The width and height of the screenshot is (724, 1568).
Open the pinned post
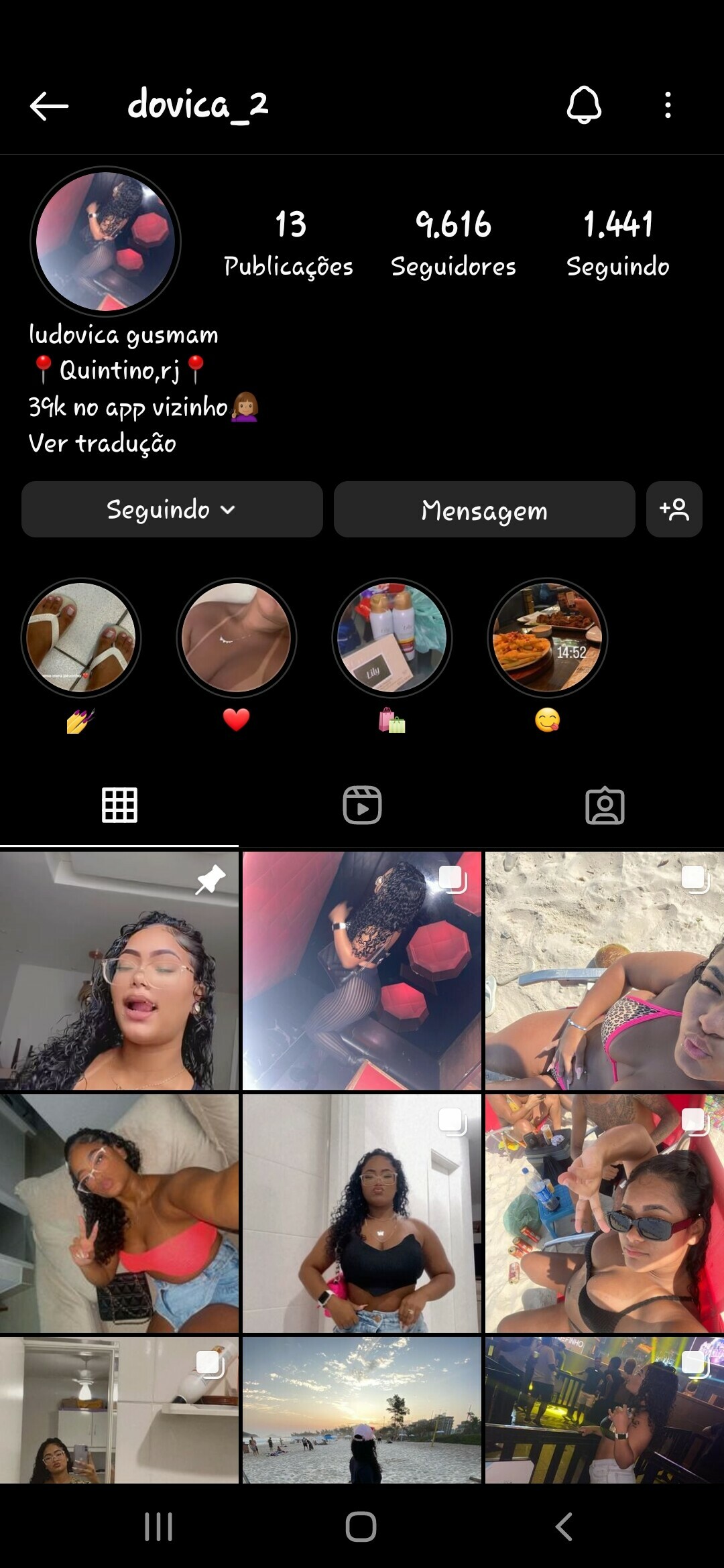(119, 970)
